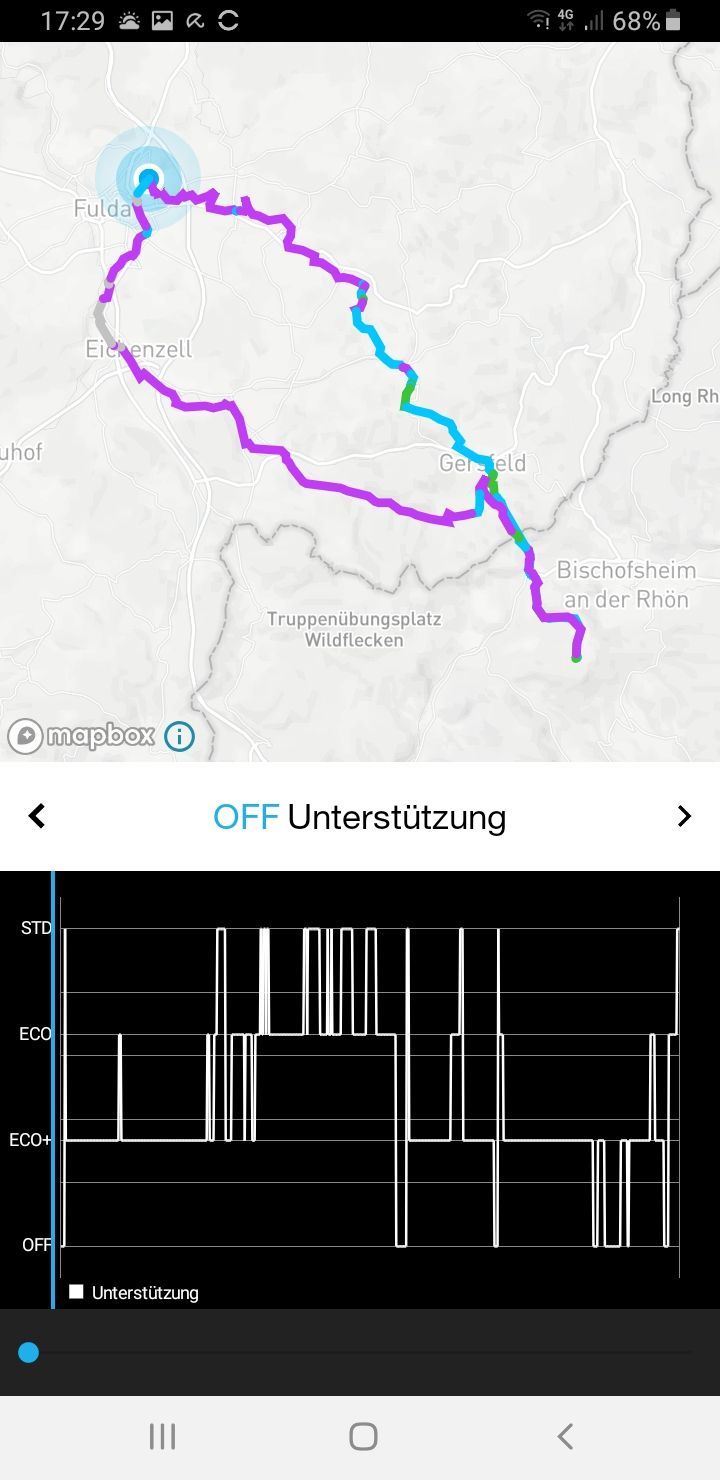The image size is (720, 1480).
Task: Tap the blue timeline slider handle
Action: coord(29,1353)
